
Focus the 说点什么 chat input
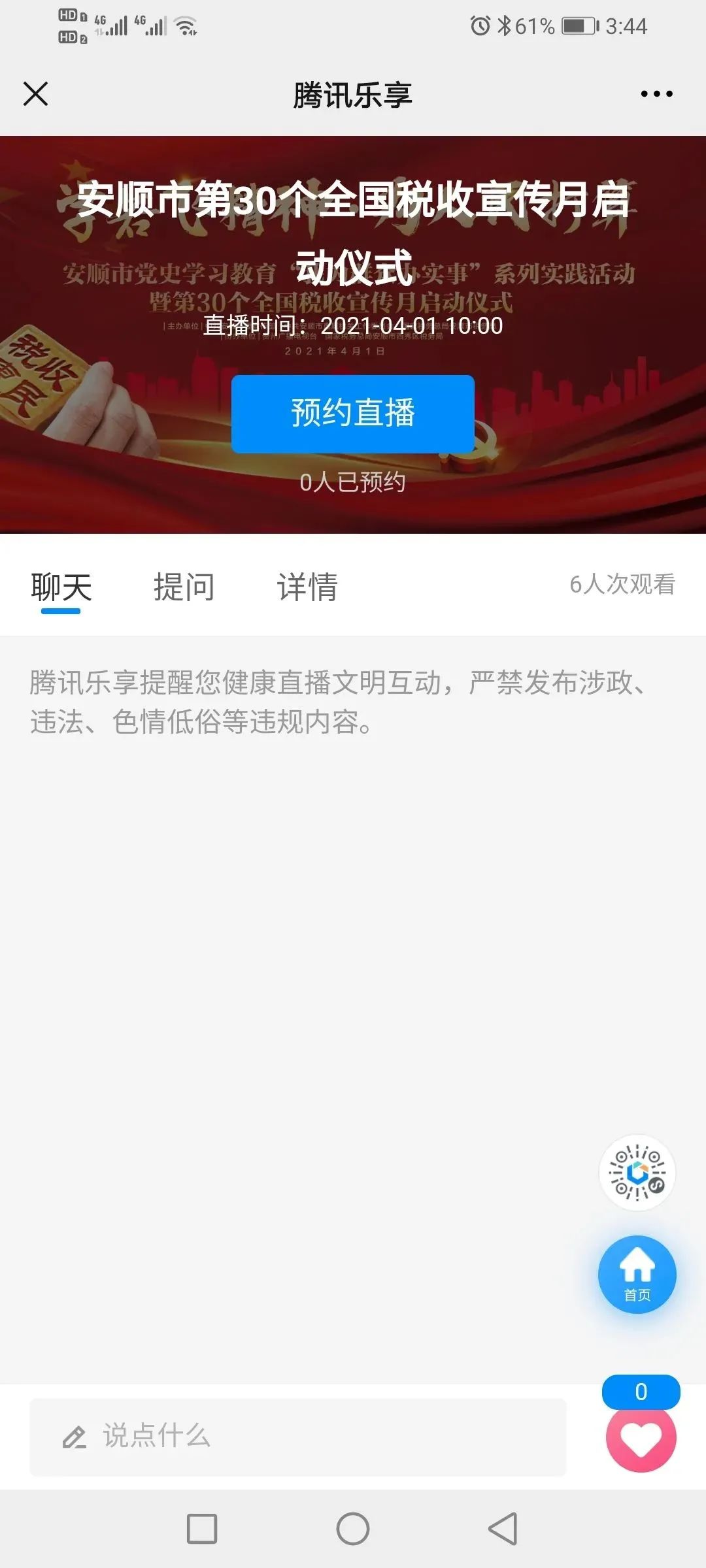pos(297,1437)
